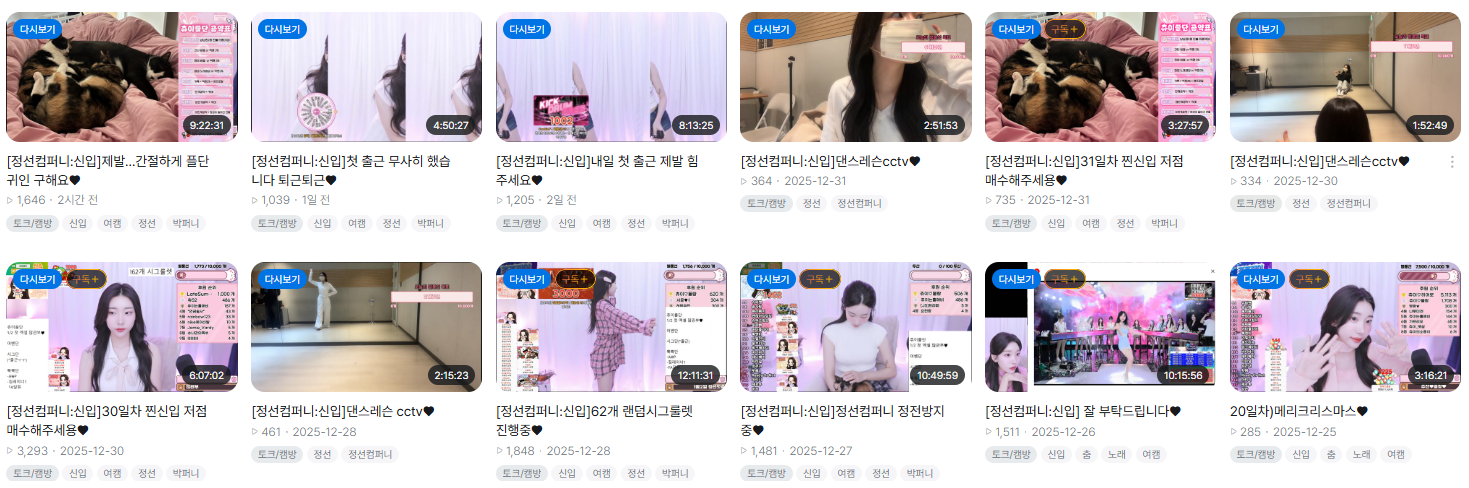Open the overflow menu for 댄스레슨cctv from 2025-12-30
The height and width of the screenshot is (488, 1469).
click(x=1452, y=162)
